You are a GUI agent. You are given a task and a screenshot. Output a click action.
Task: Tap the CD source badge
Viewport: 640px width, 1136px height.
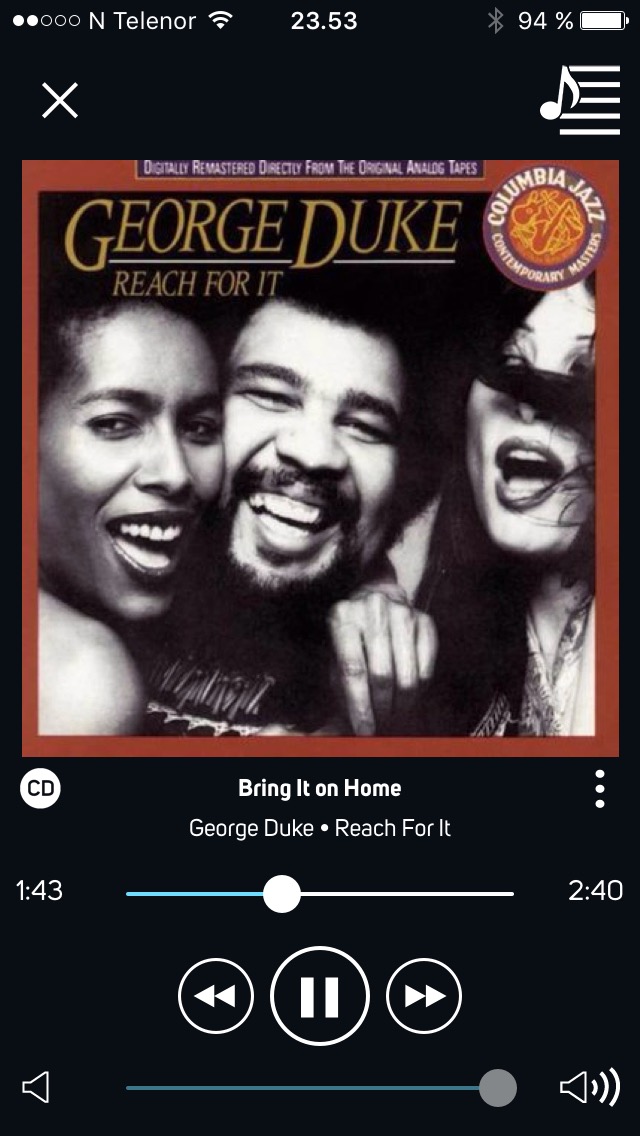click(41, 789)
